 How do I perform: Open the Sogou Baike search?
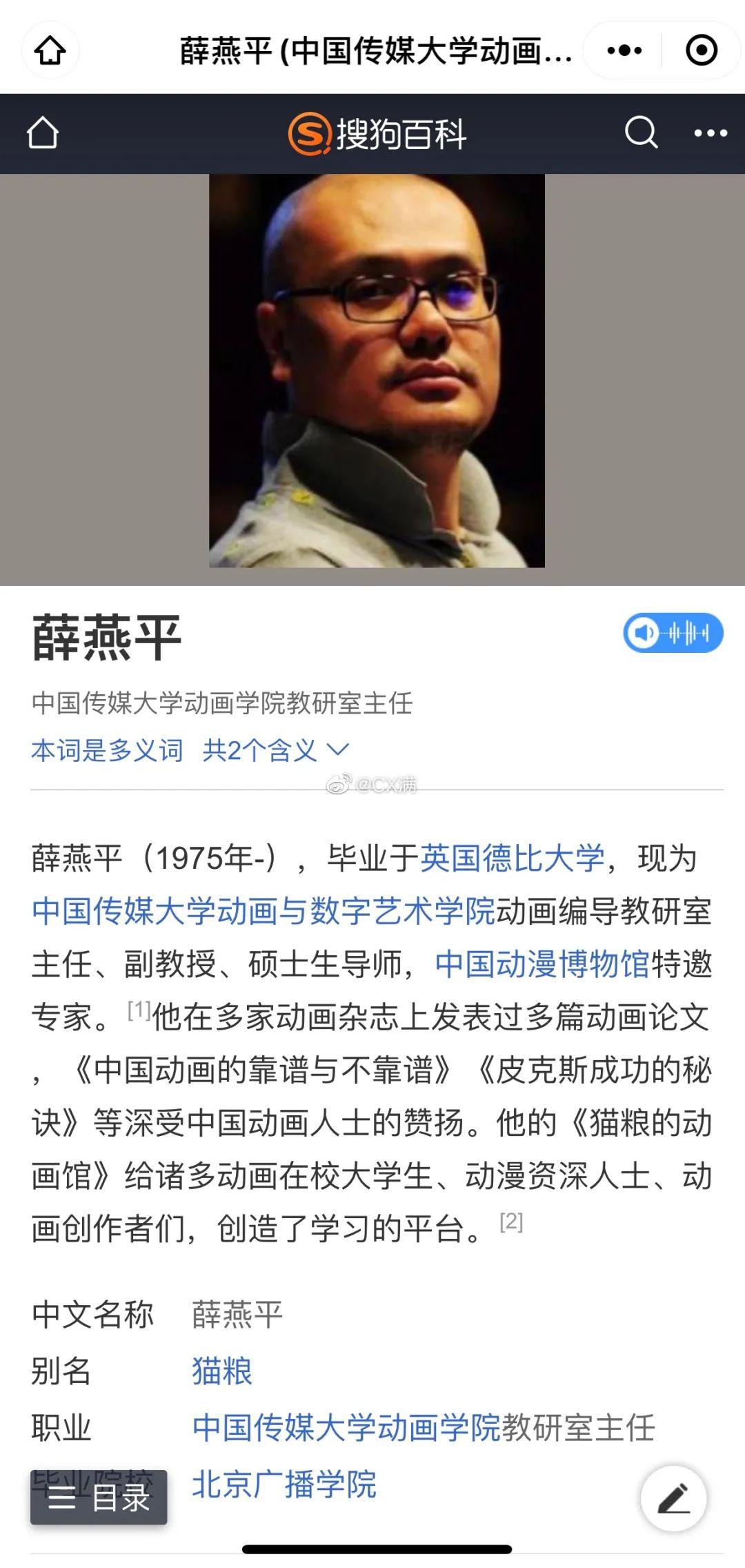[641, 133]
